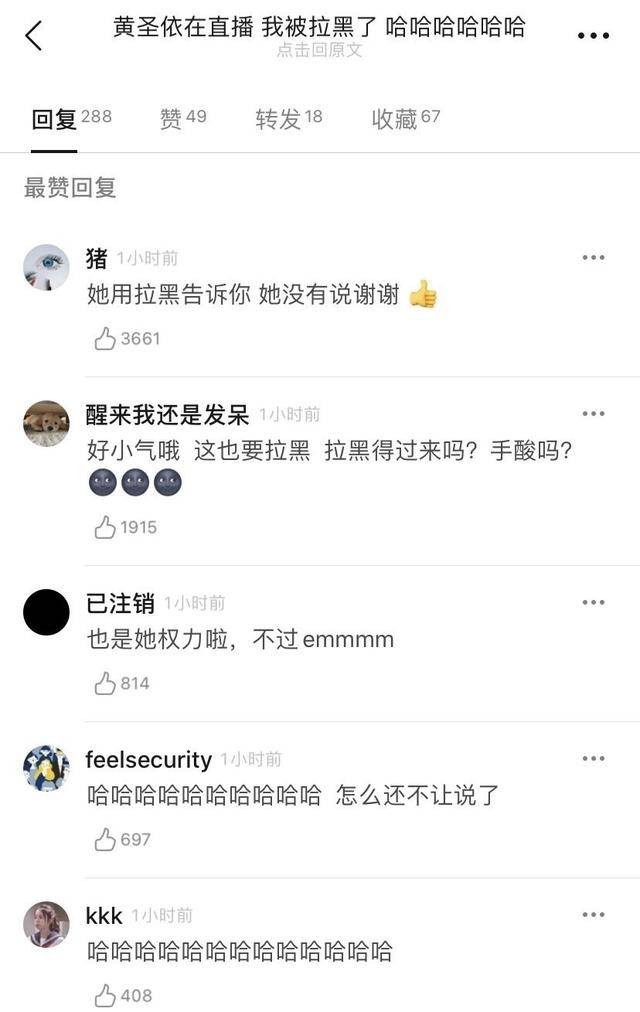Like kkk's comment with 408 likes
Screen dimensions: 640x1012
105,996
